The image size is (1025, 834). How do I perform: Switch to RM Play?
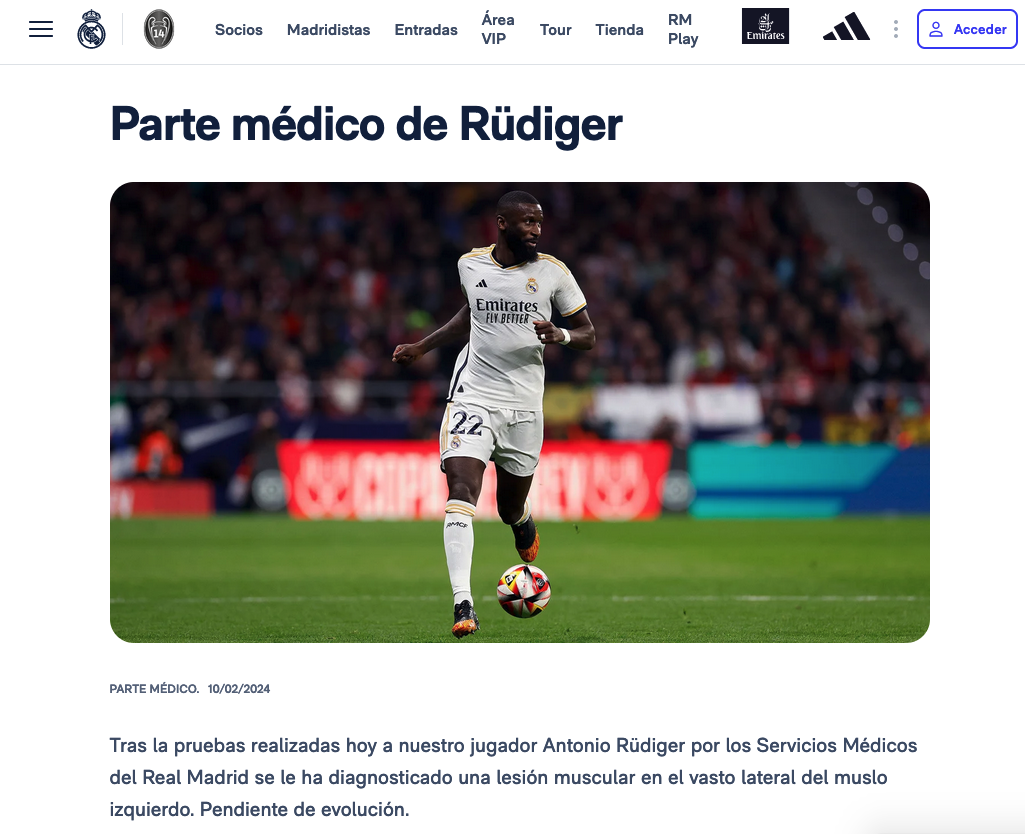[x=683, y=29]
